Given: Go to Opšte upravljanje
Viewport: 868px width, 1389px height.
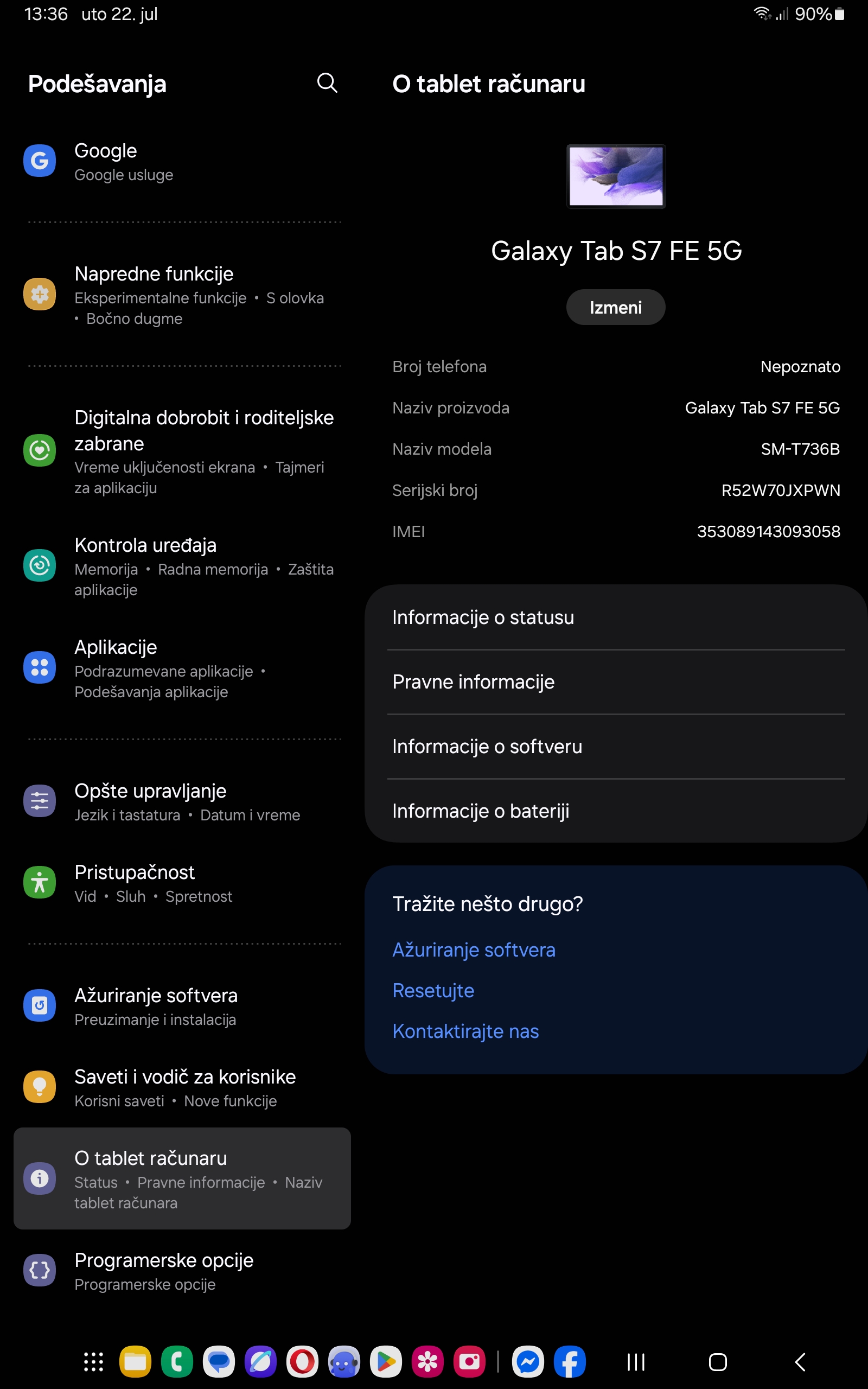Looking at the screenshot, I should 181,801.
